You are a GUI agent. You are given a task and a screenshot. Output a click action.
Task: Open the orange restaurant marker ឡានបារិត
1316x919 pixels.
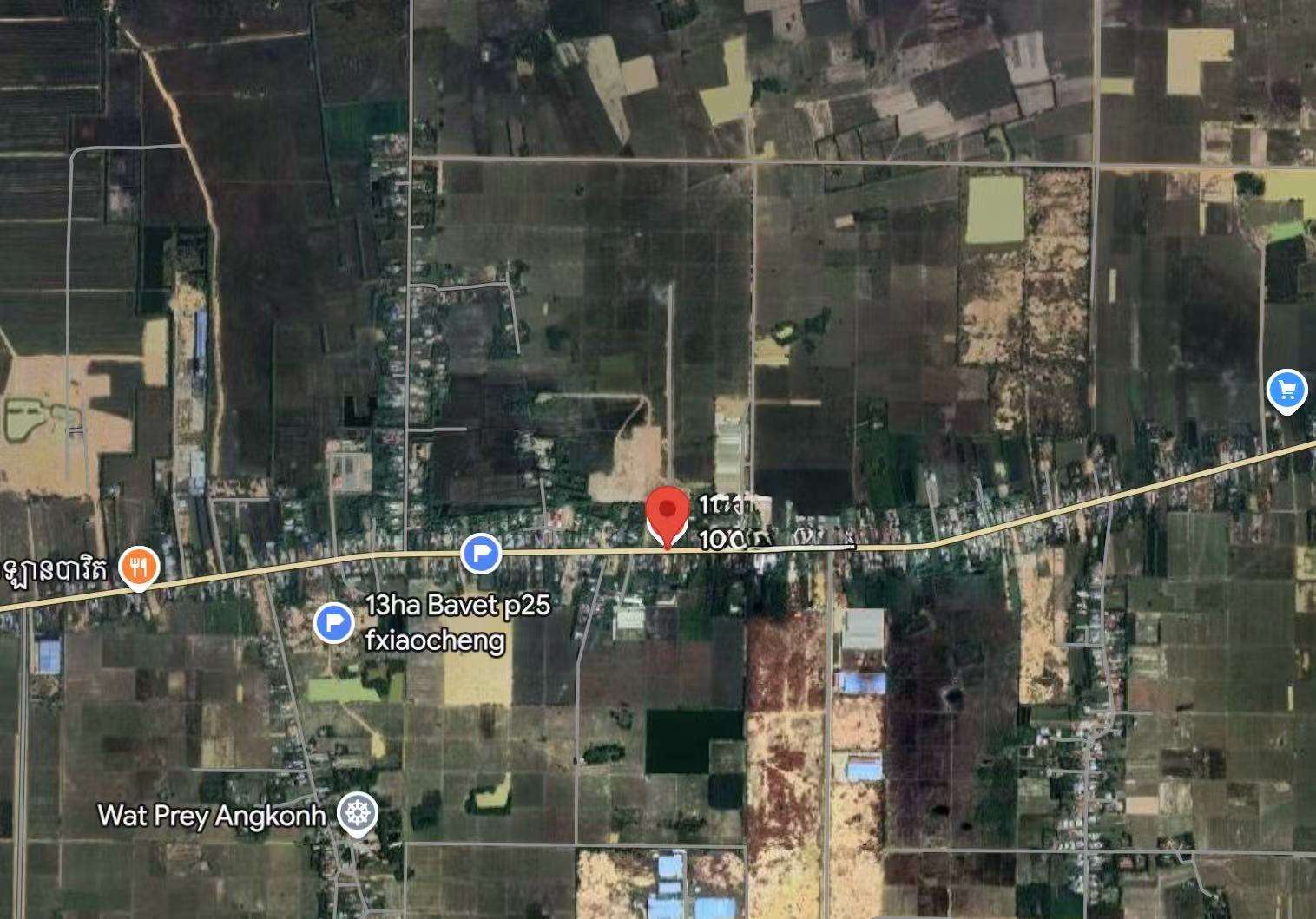click(139, 568)
